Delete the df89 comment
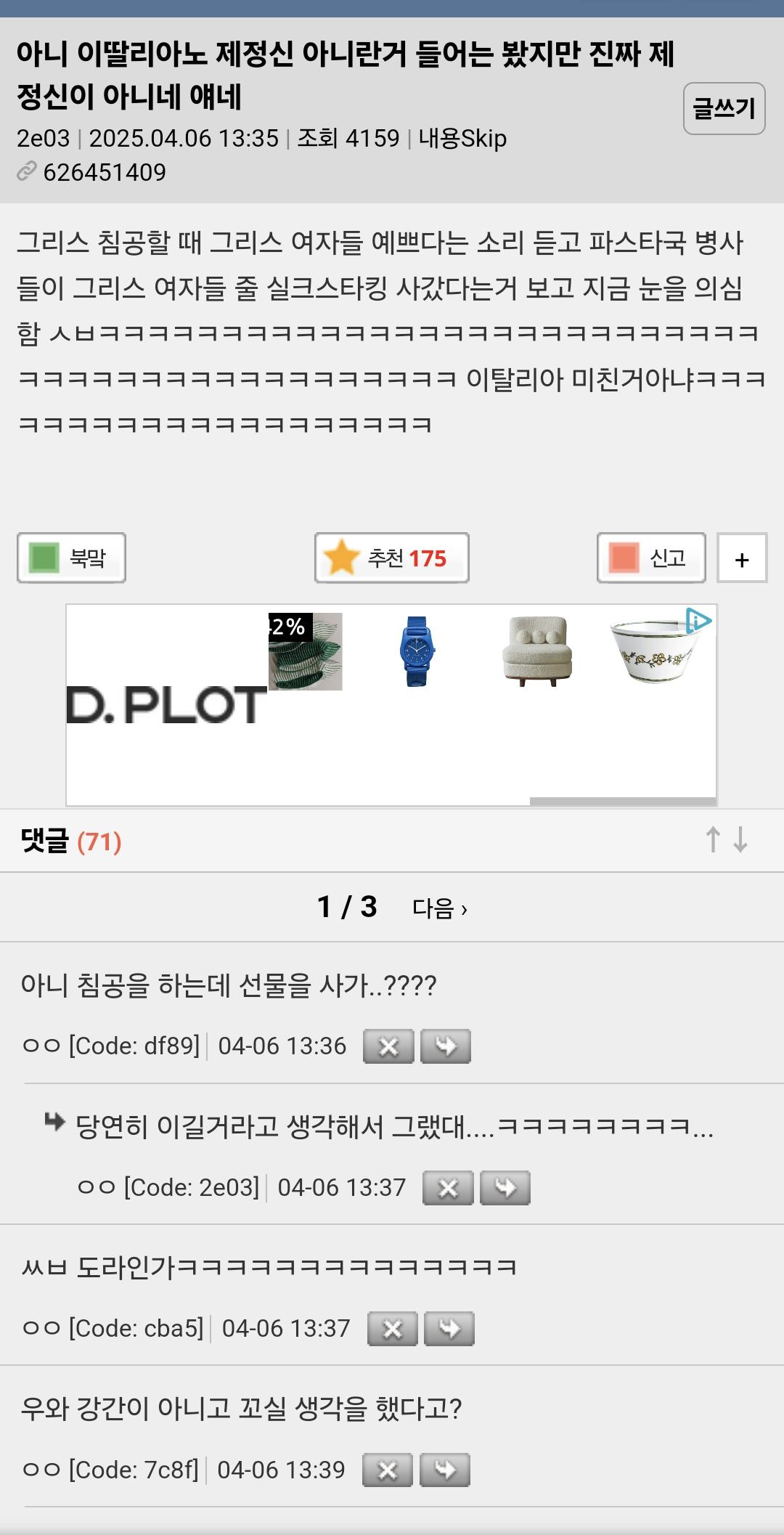This screenshot has height=1535, width=784. pyautogui.click(x=388, y=1046)
